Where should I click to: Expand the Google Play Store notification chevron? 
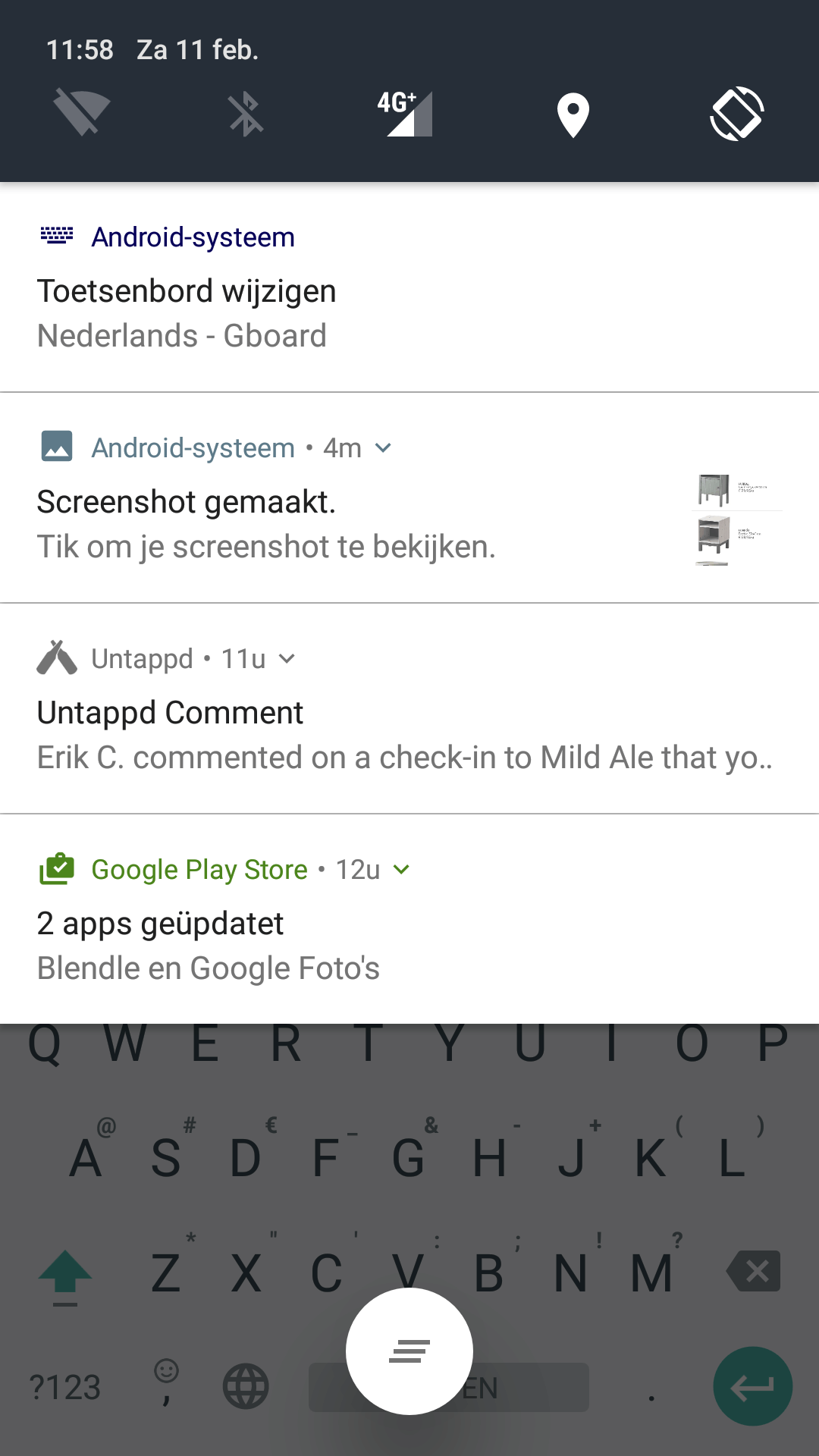point(402,870)
